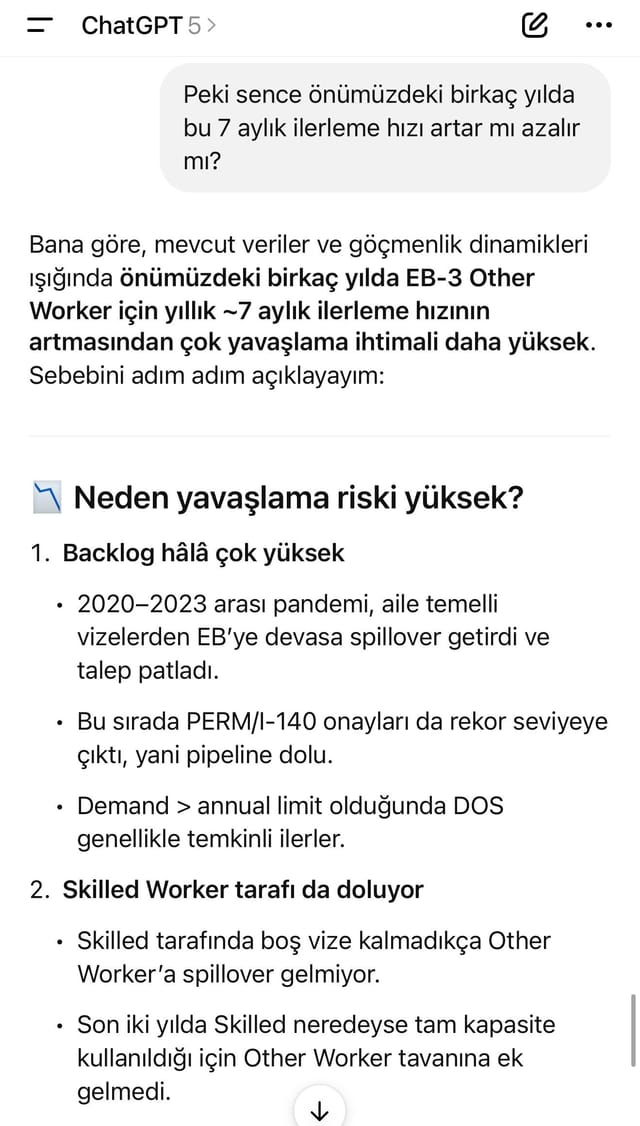Start a new chat
This screenshot has height=1126, width=640.
tap(534, 25)
